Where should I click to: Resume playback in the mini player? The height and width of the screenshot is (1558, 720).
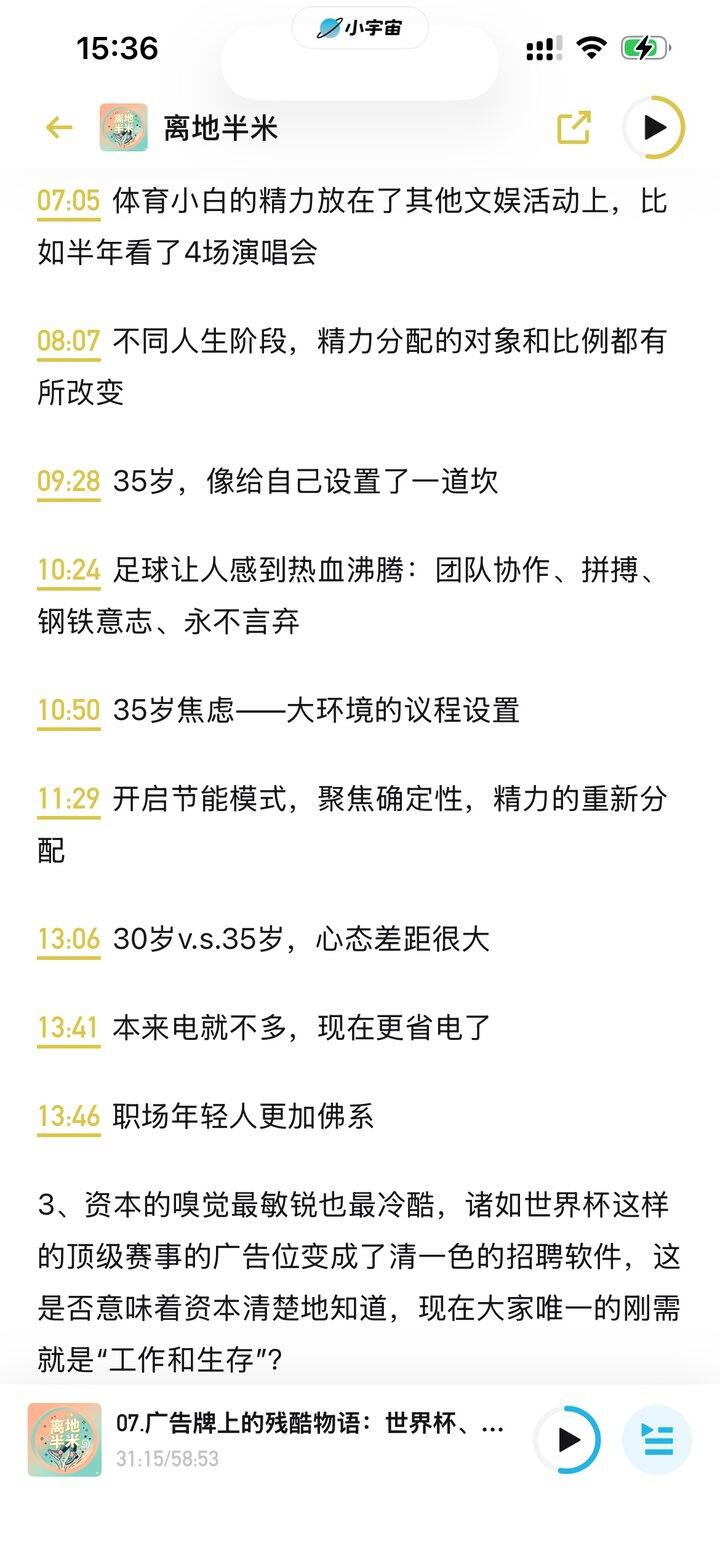[568, 1440]
